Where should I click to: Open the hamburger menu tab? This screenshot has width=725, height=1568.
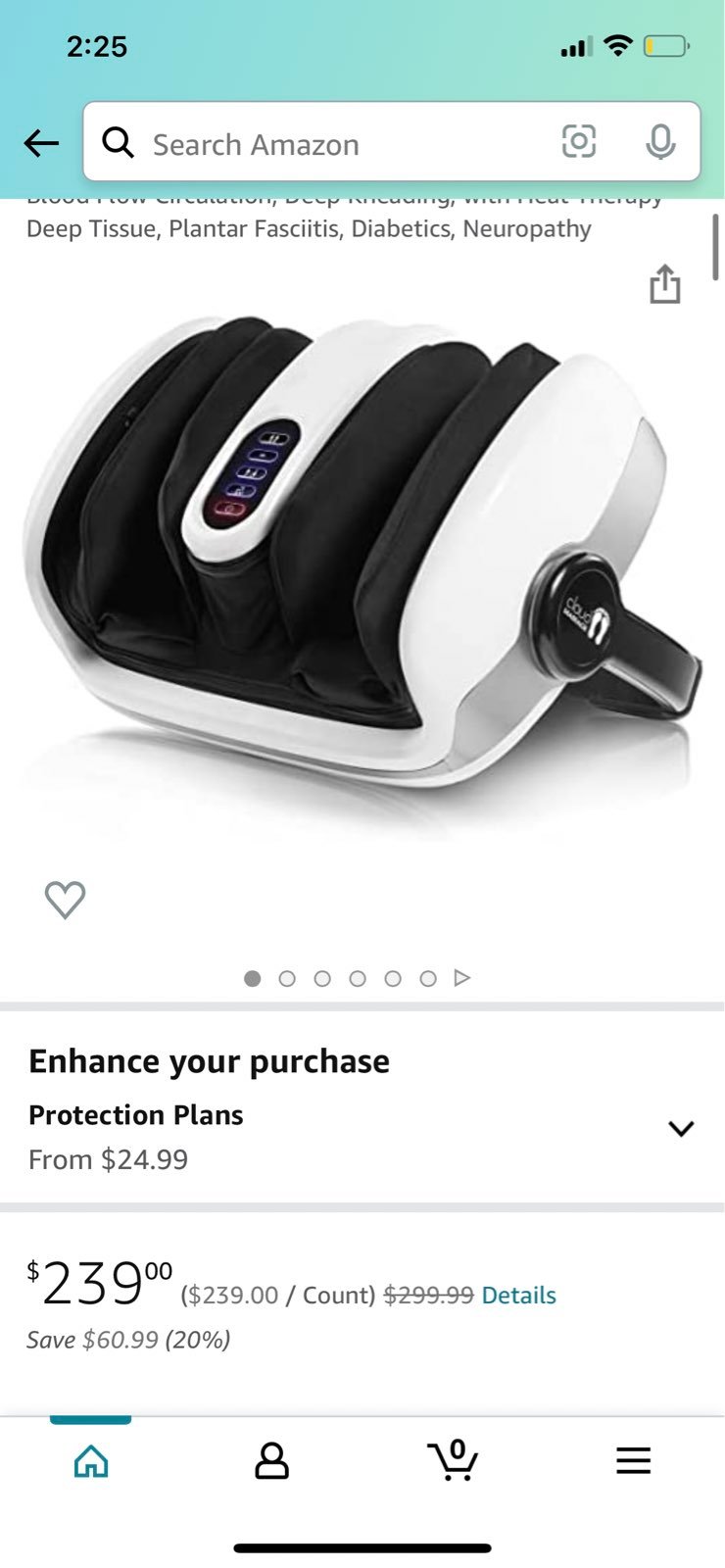[633, 1461]
